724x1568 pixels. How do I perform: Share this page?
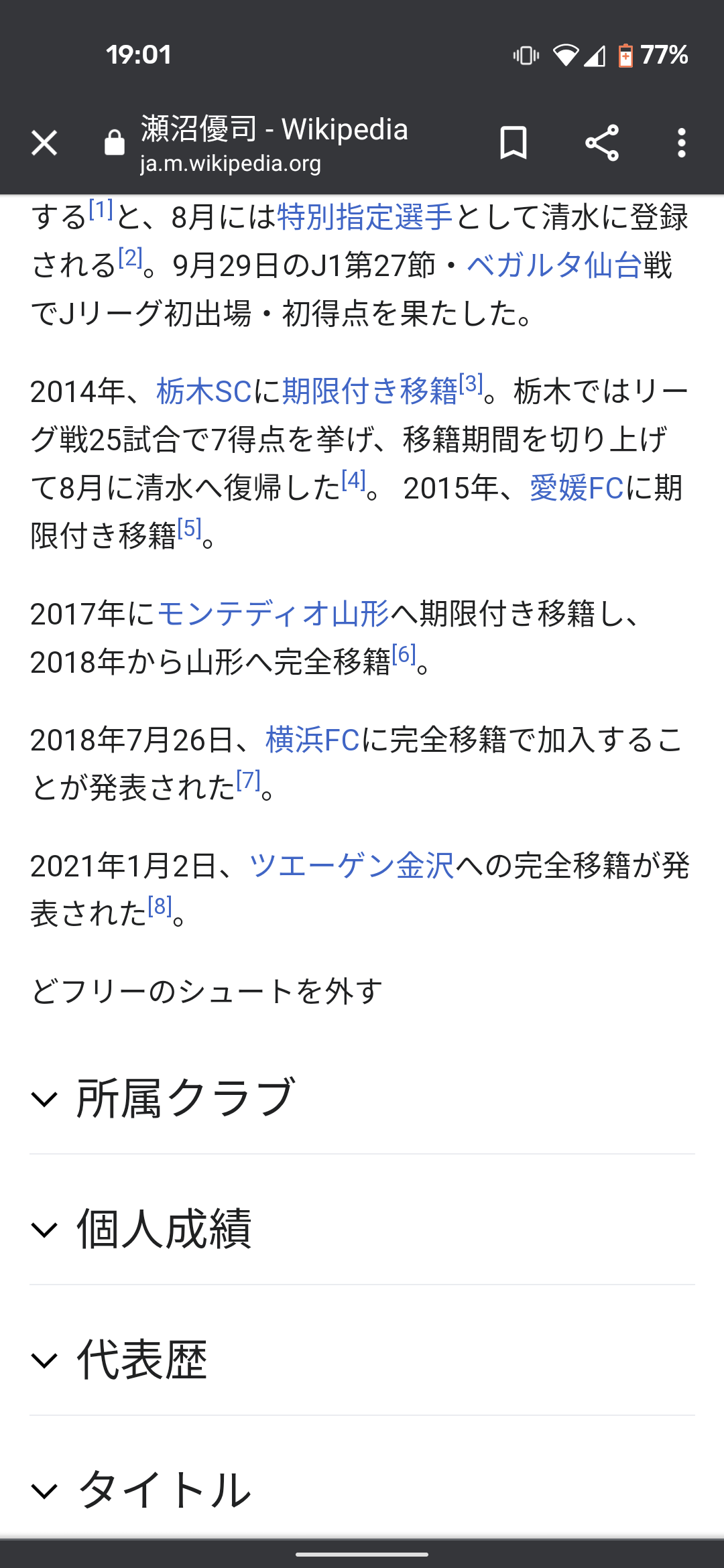click(601, 143)
